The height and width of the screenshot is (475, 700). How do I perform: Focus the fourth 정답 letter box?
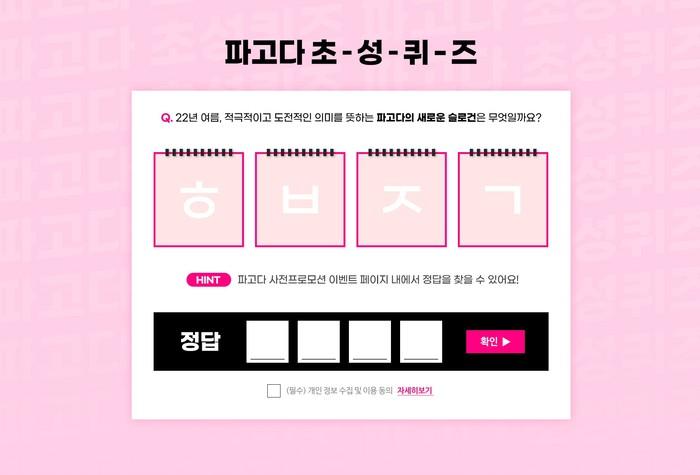[x=421, y=341]
